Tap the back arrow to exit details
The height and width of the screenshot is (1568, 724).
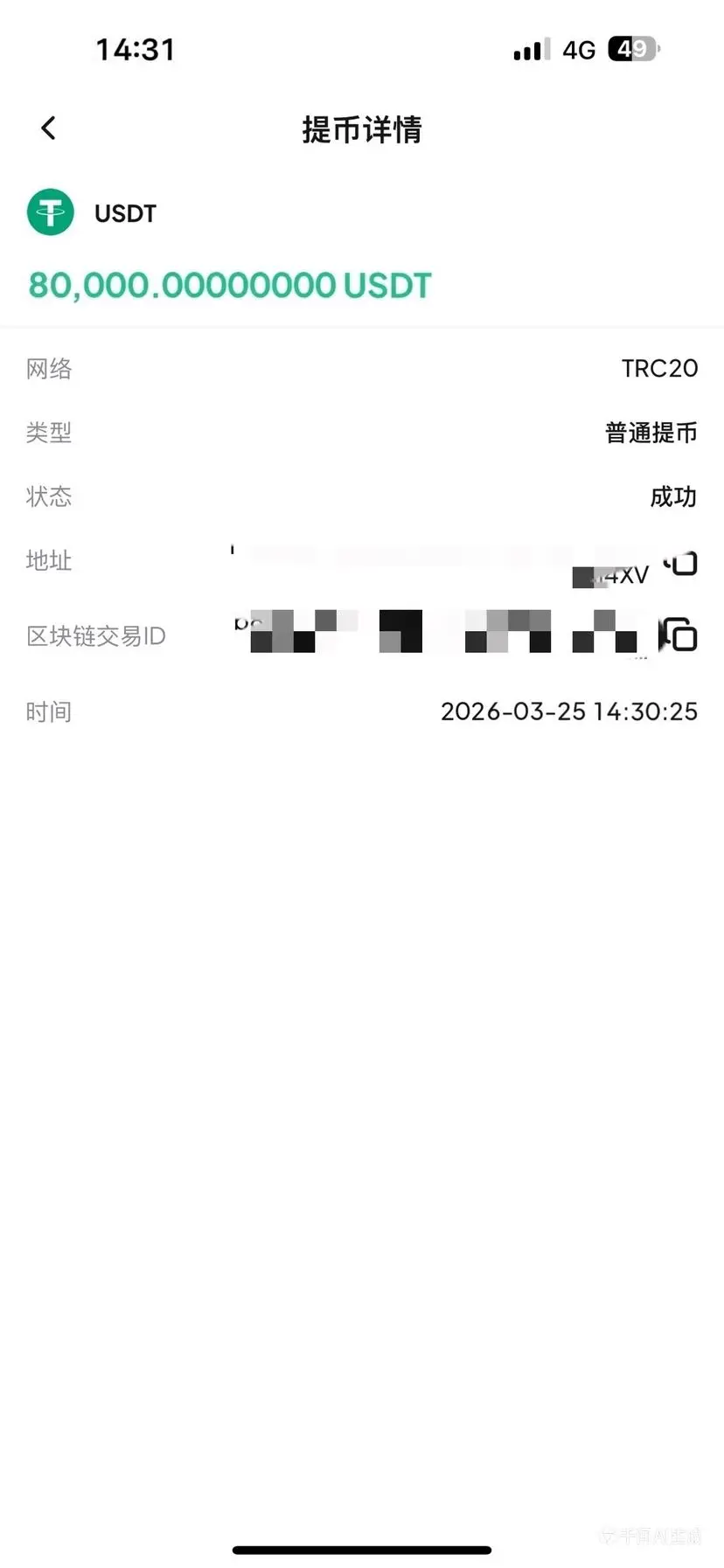(48, 128)
